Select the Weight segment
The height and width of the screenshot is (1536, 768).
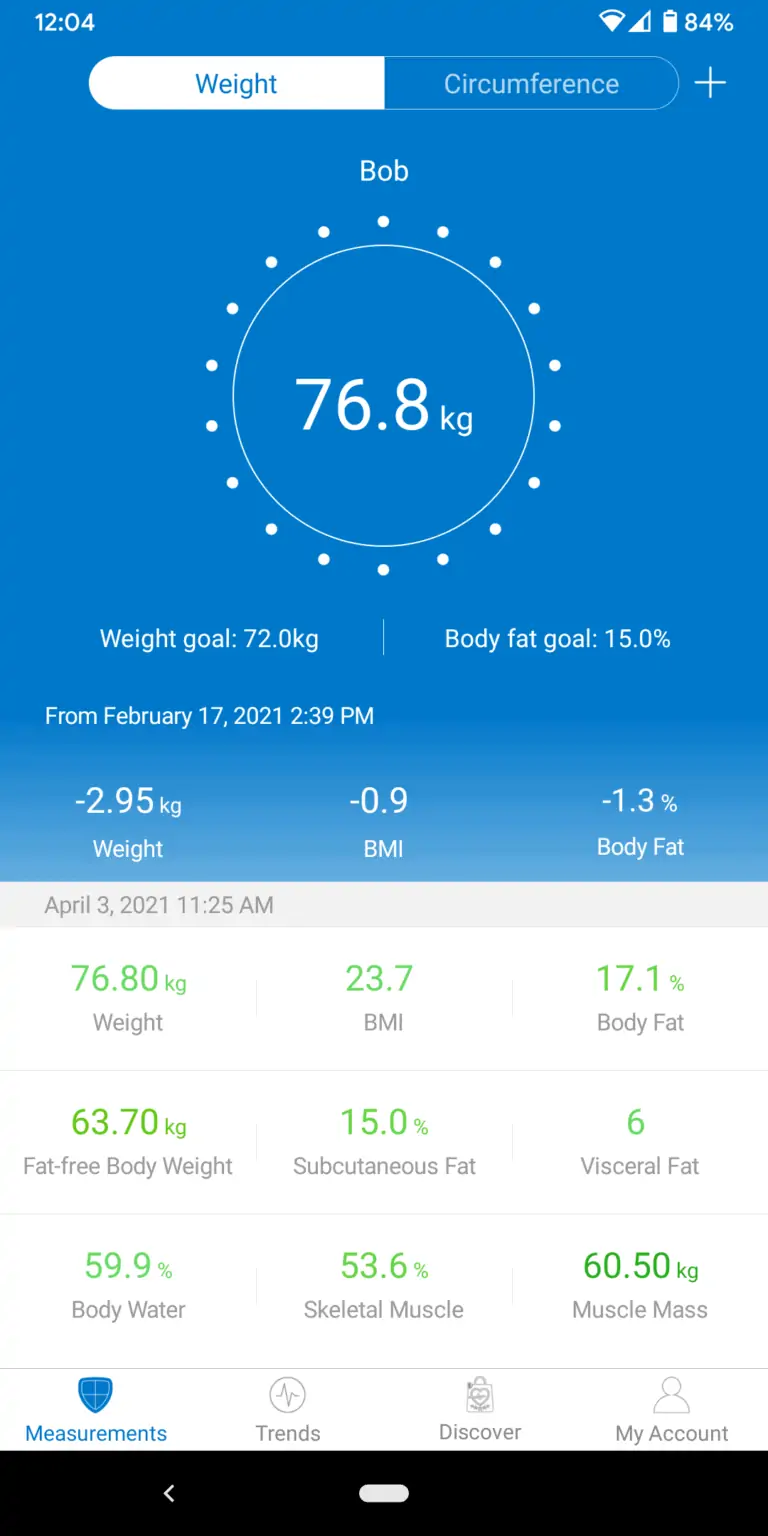click(236, 83)
